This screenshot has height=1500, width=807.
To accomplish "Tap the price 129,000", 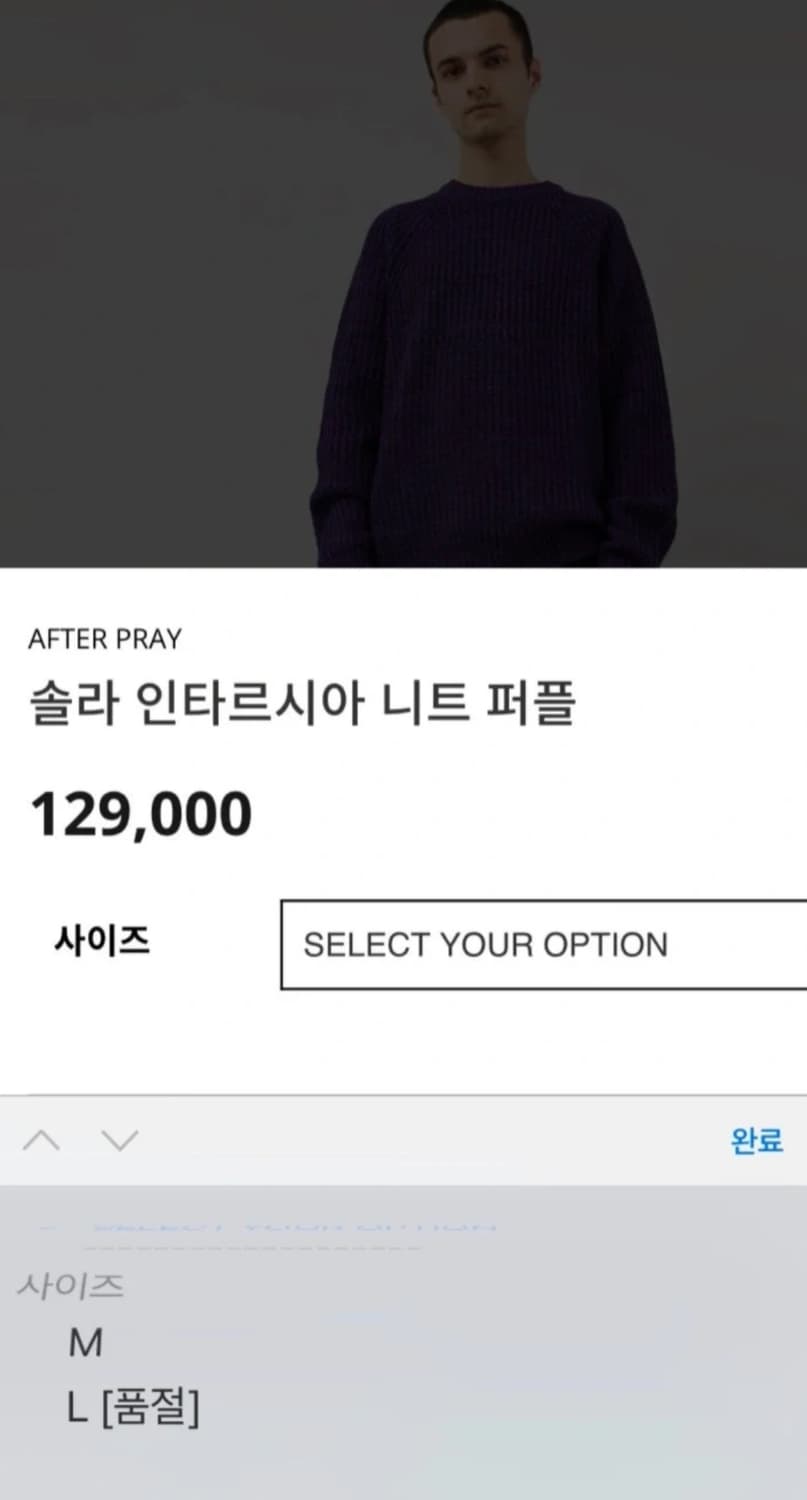I will [x=139, y=812].
